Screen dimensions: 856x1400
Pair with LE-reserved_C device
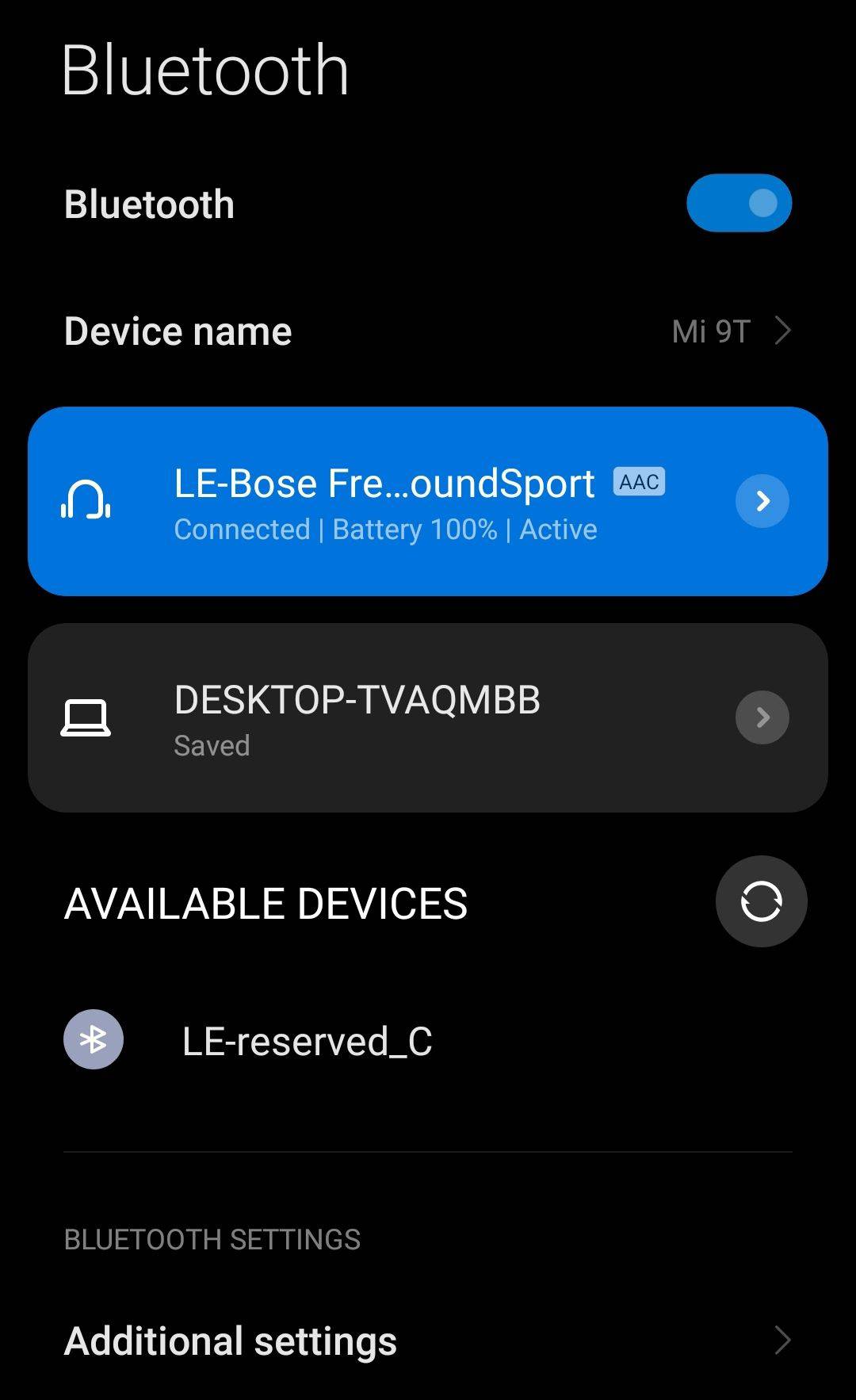tap(308, 1041)
